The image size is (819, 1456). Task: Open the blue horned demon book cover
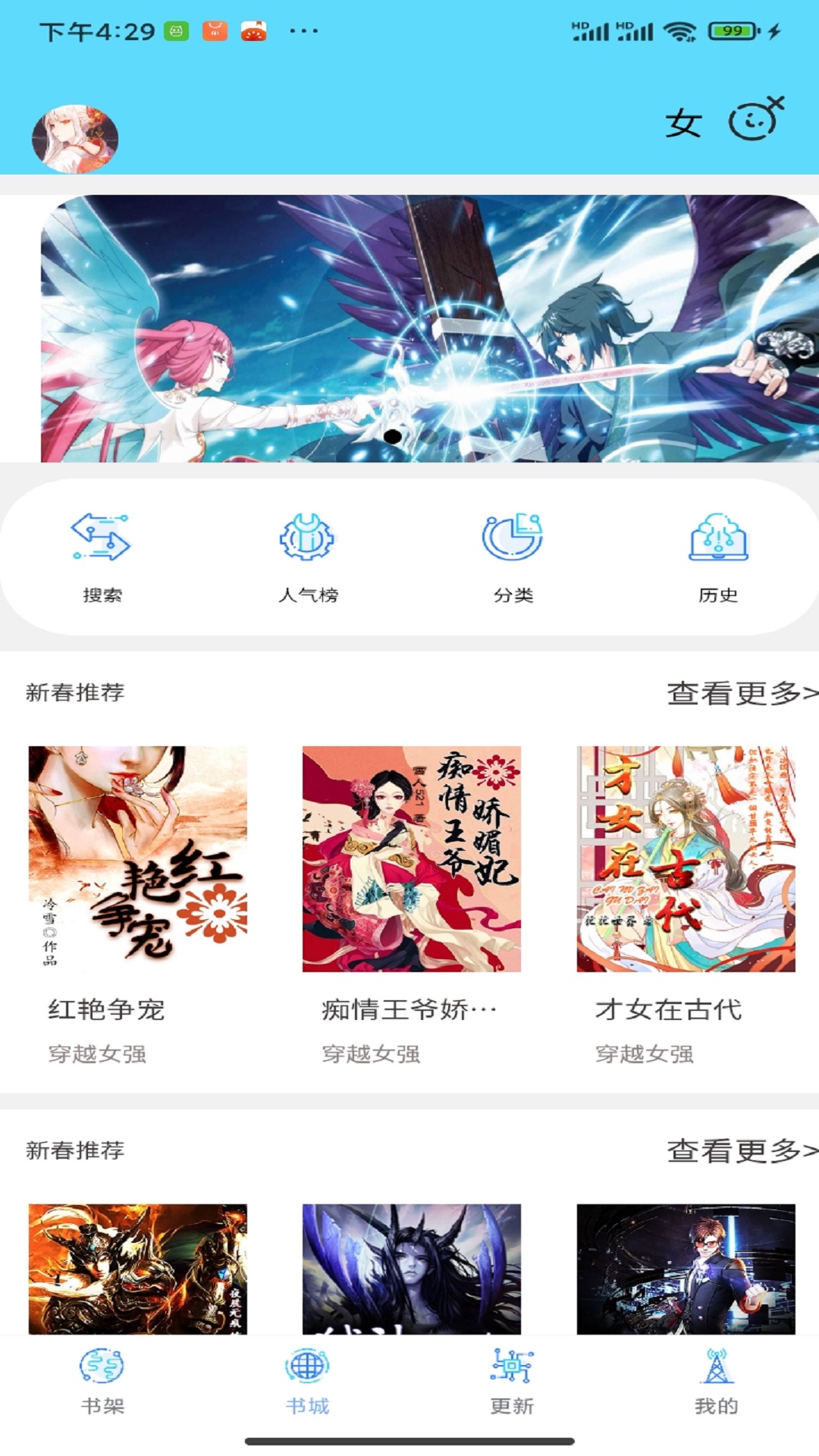411,1268
